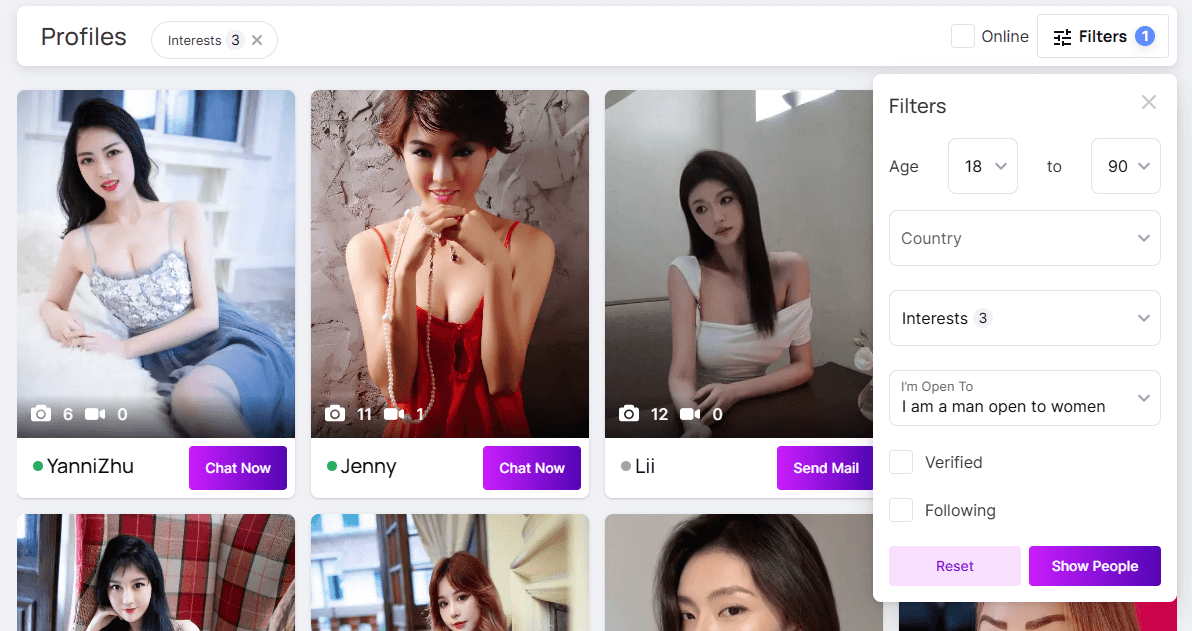Open the maximum age dropdown
Image resolution: width=1192 pixels, height=631 pixels.
tap(1125, 166)
